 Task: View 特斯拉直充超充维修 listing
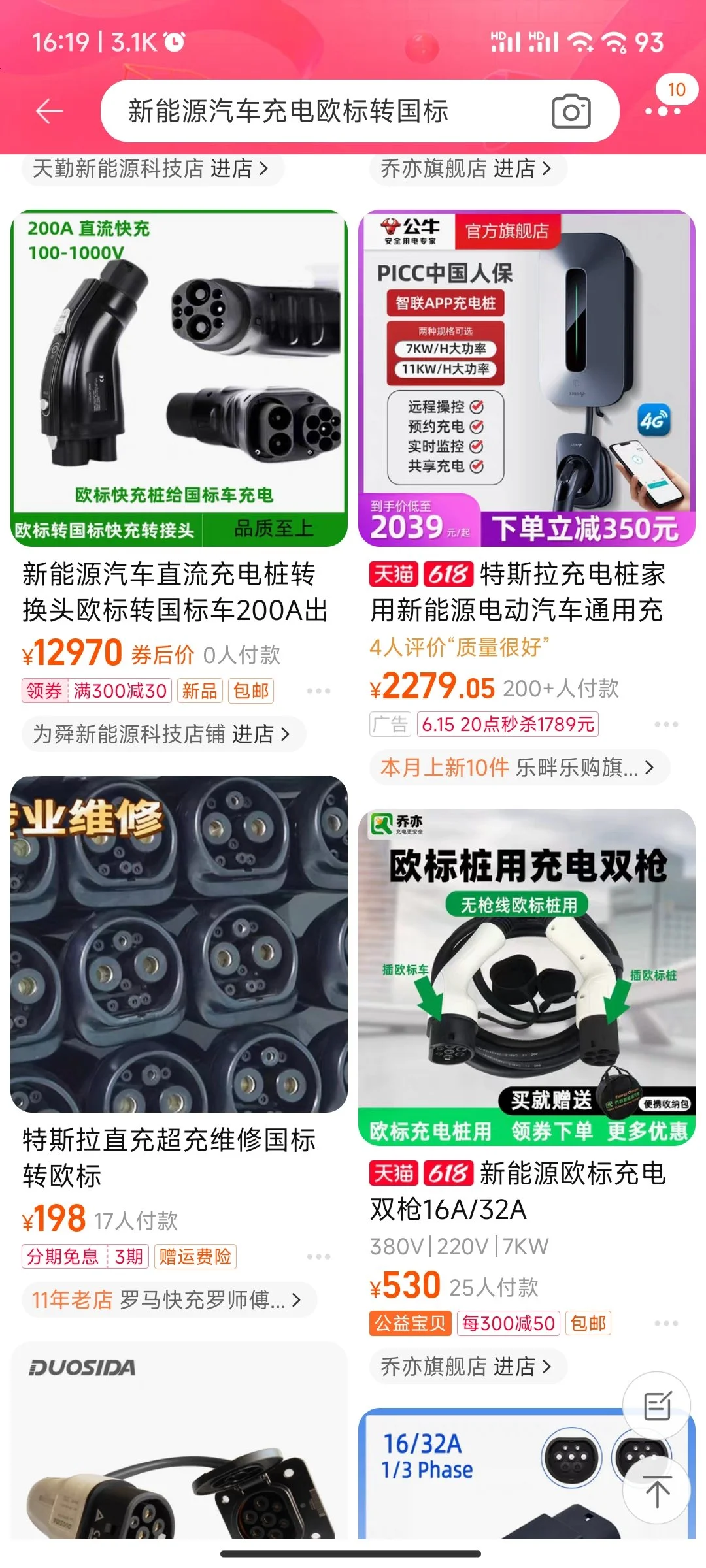click(179, 943)
